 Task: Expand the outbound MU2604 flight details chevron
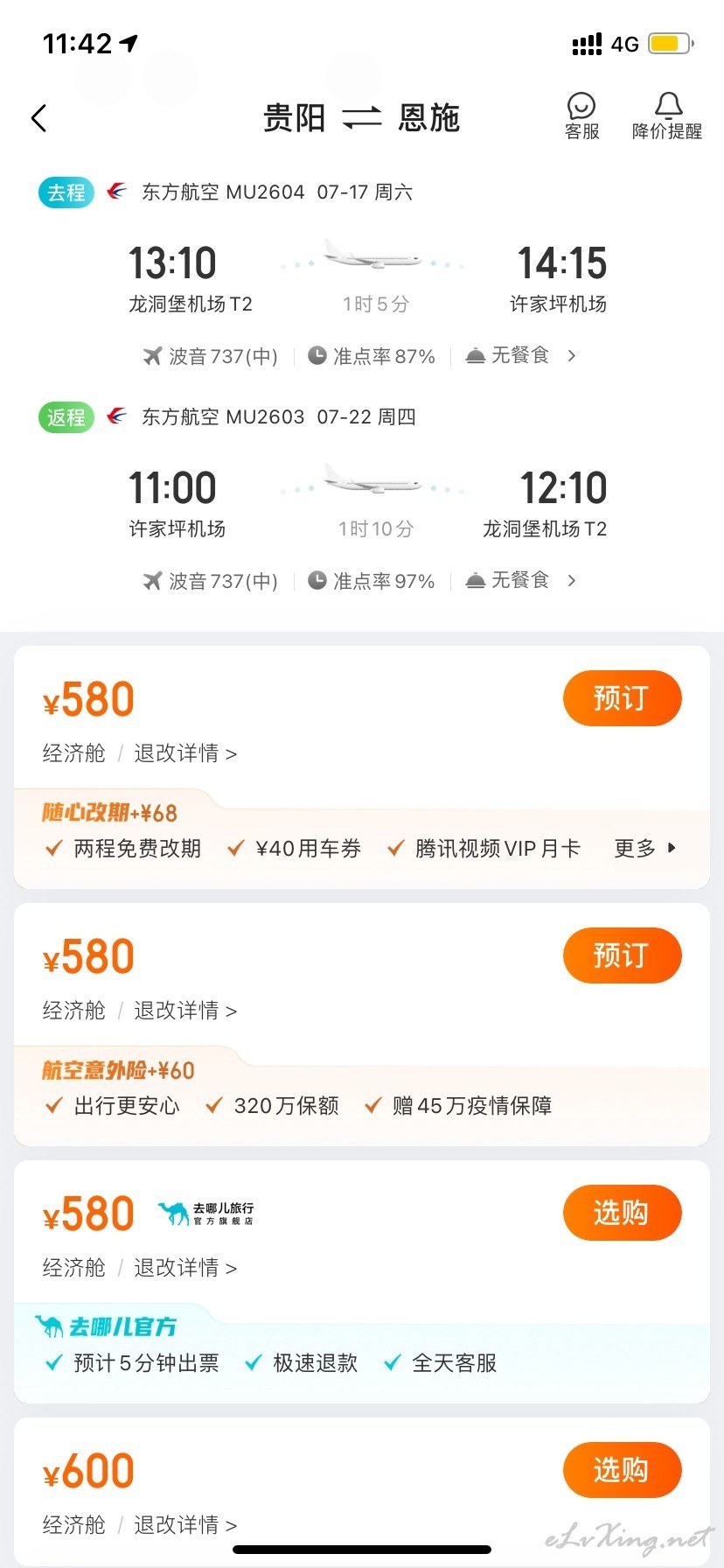(572, 355)
